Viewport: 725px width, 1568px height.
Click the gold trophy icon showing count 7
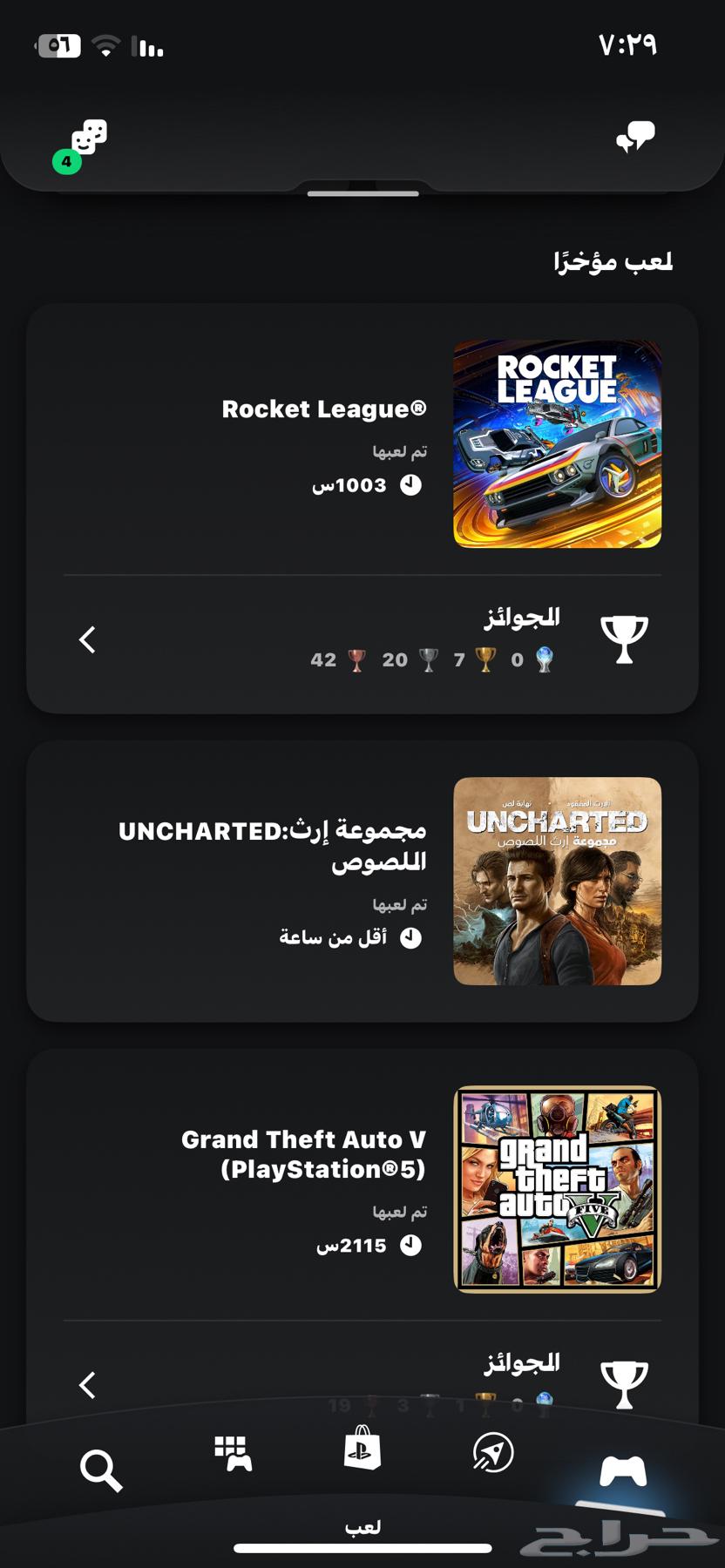[x=484, y=659]
